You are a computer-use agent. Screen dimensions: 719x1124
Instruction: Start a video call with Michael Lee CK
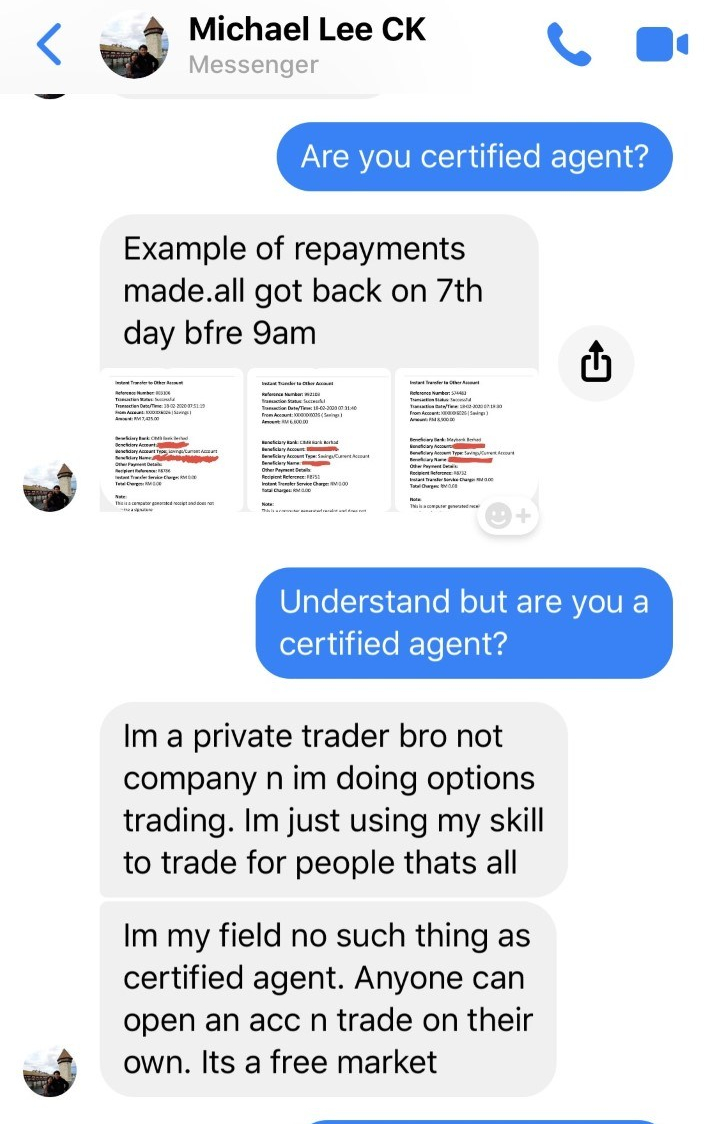661,44
